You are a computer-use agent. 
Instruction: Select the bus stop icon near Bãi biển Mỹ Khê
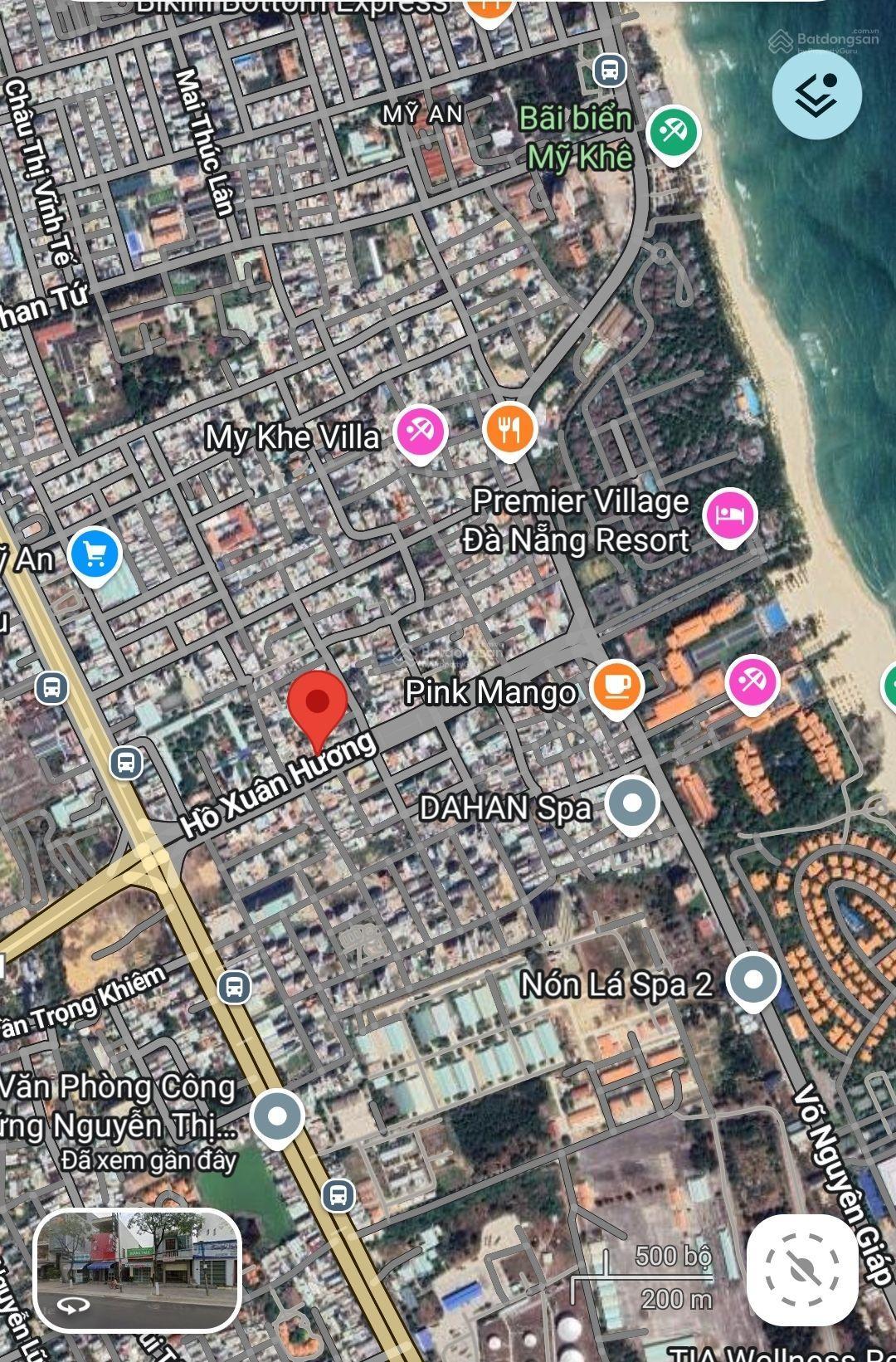coord(610,70)
